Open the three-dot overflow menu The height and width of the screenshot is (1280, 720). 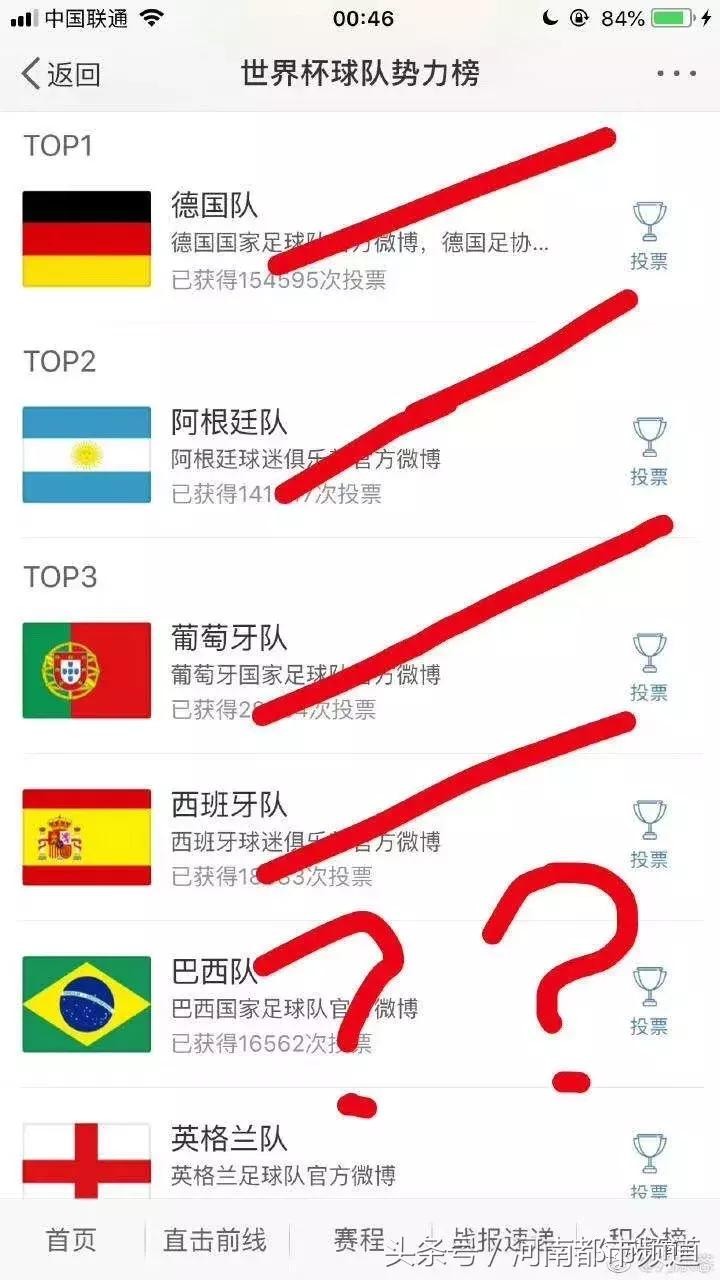(676, 73)
